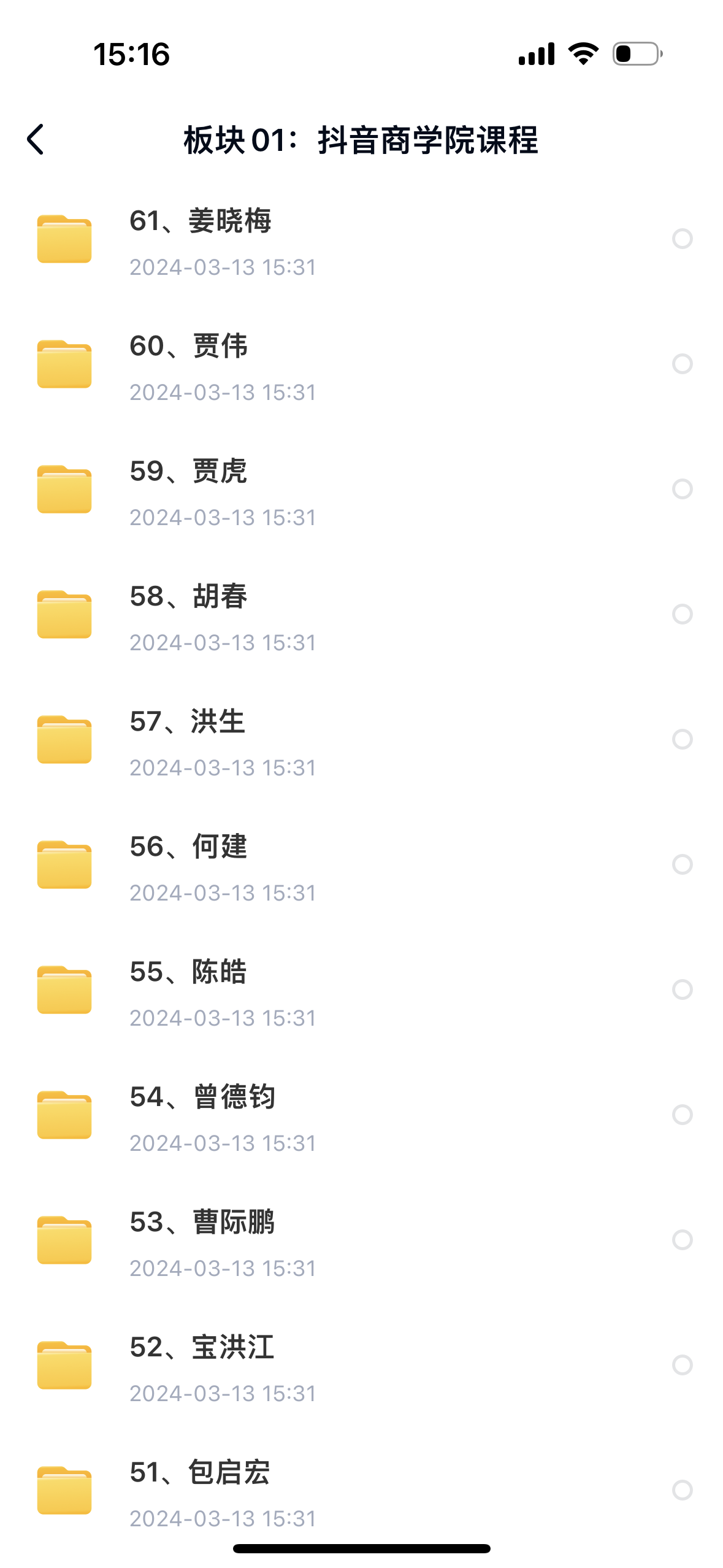Open the folder 54、曾德钧

click(202, 1097)
